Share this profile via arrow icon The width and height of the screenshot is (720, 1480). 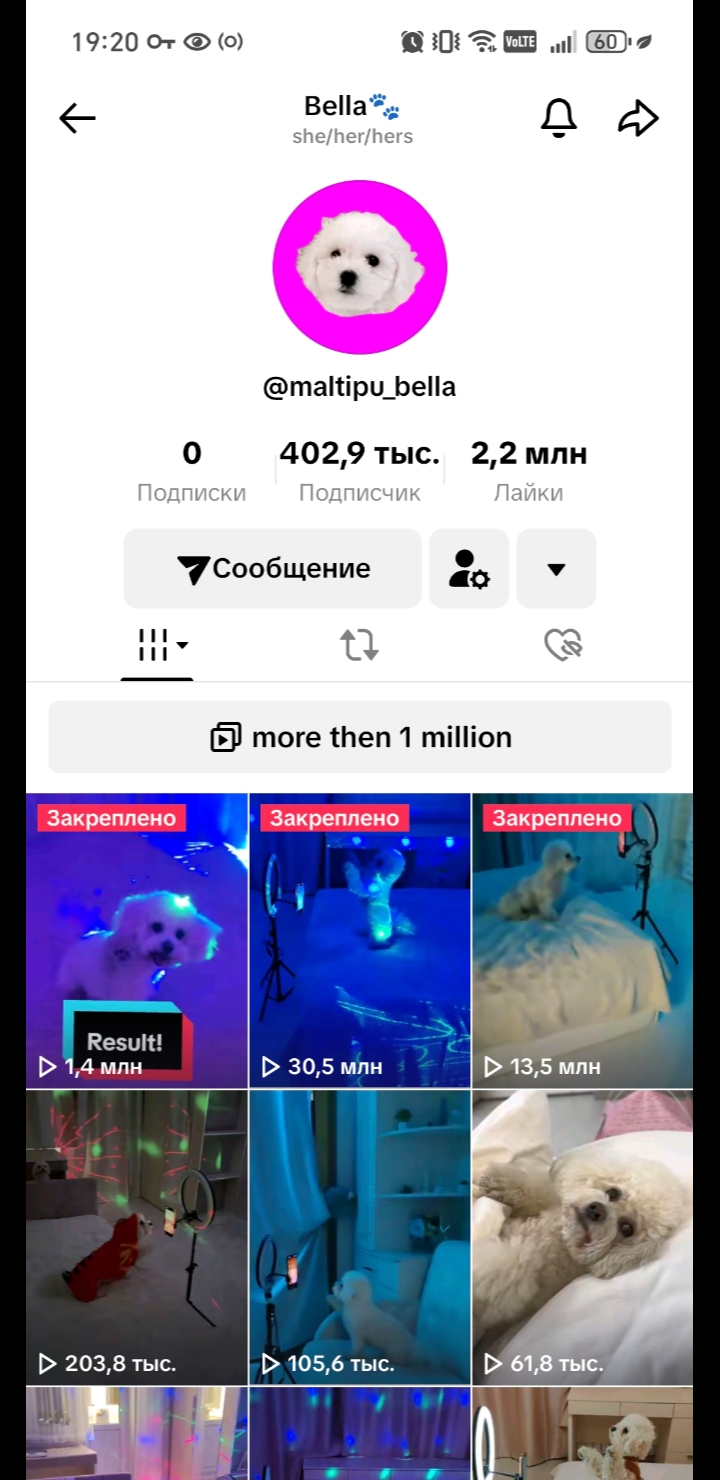point(638,119)
